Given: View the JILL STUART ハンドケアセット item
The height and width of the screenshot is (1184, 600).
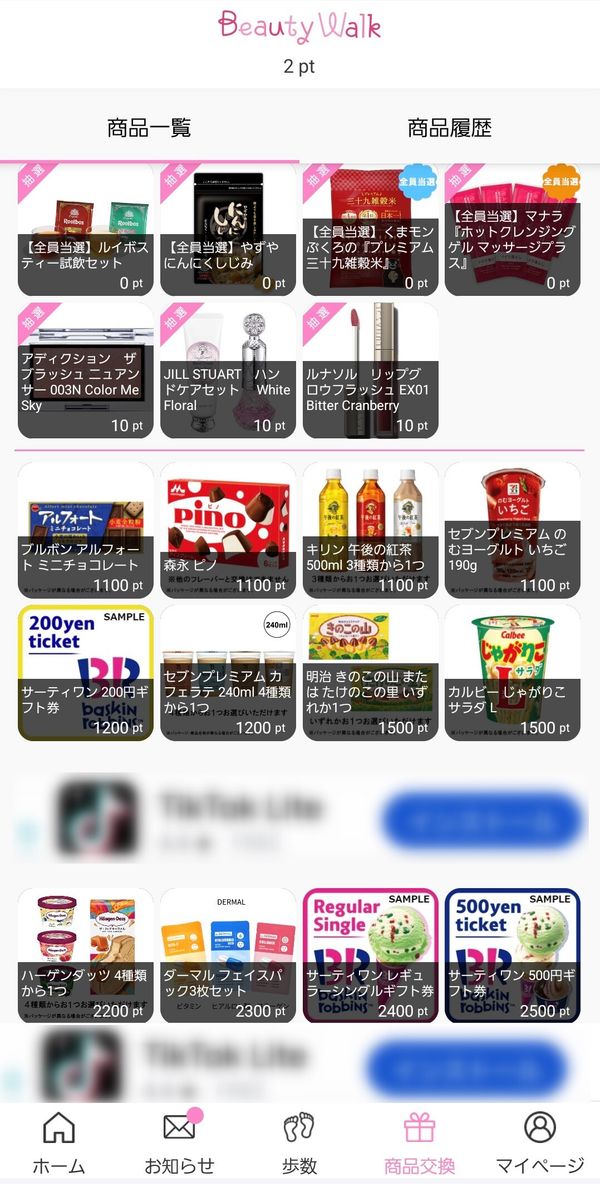Looking at the screenshot, I should point(228,370).
